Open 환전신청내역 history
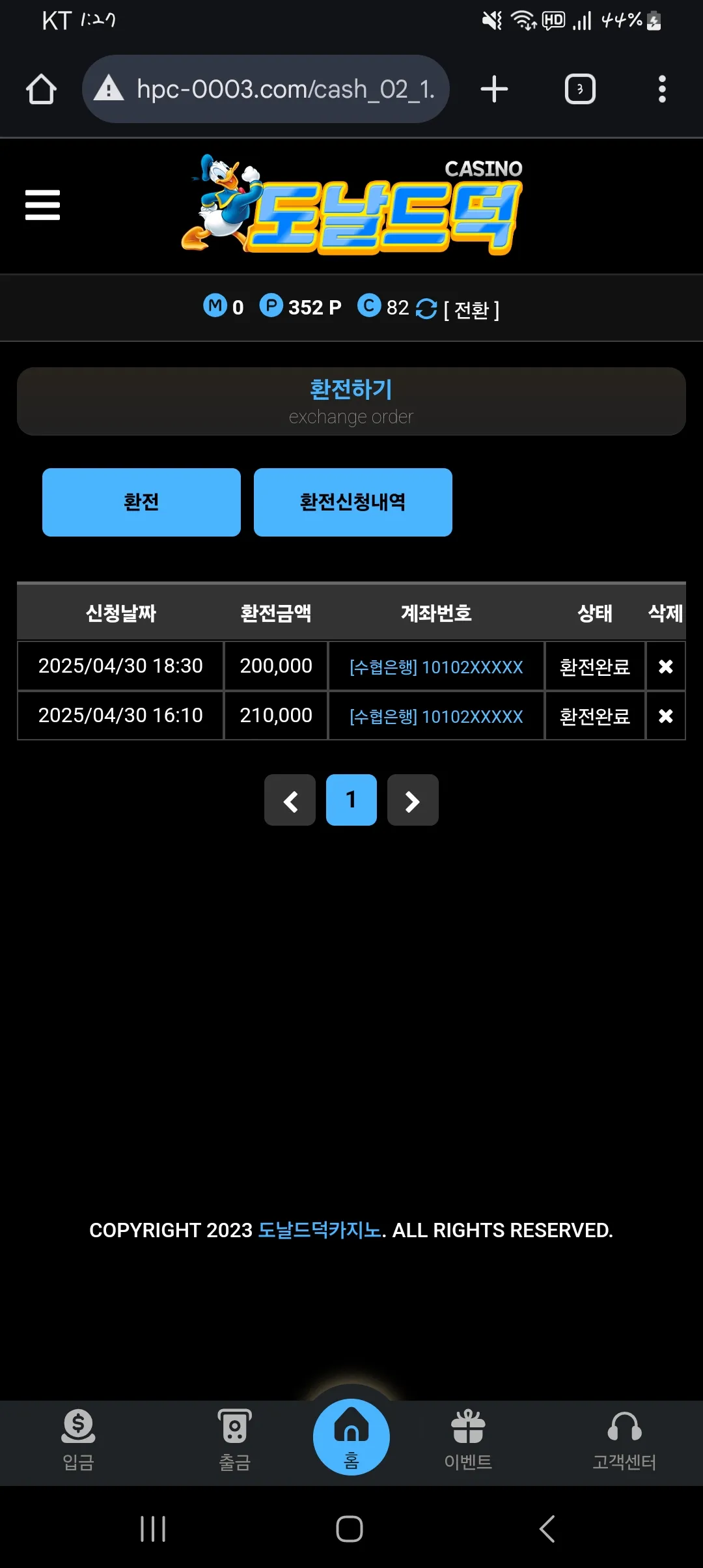 (x=353, y=502)
